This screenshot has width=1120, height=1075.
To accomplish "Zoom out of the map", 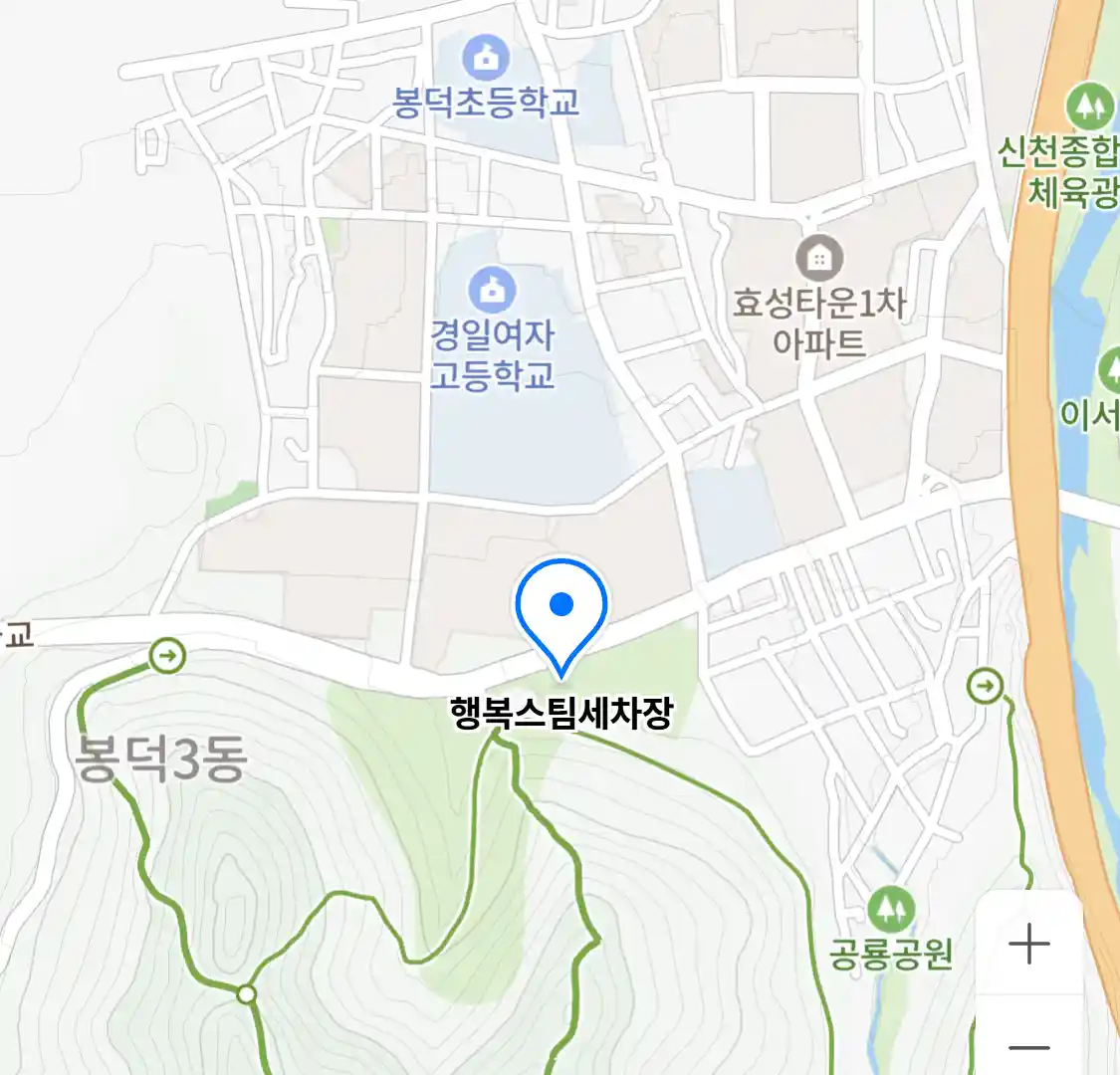I will [1028, 1045].
